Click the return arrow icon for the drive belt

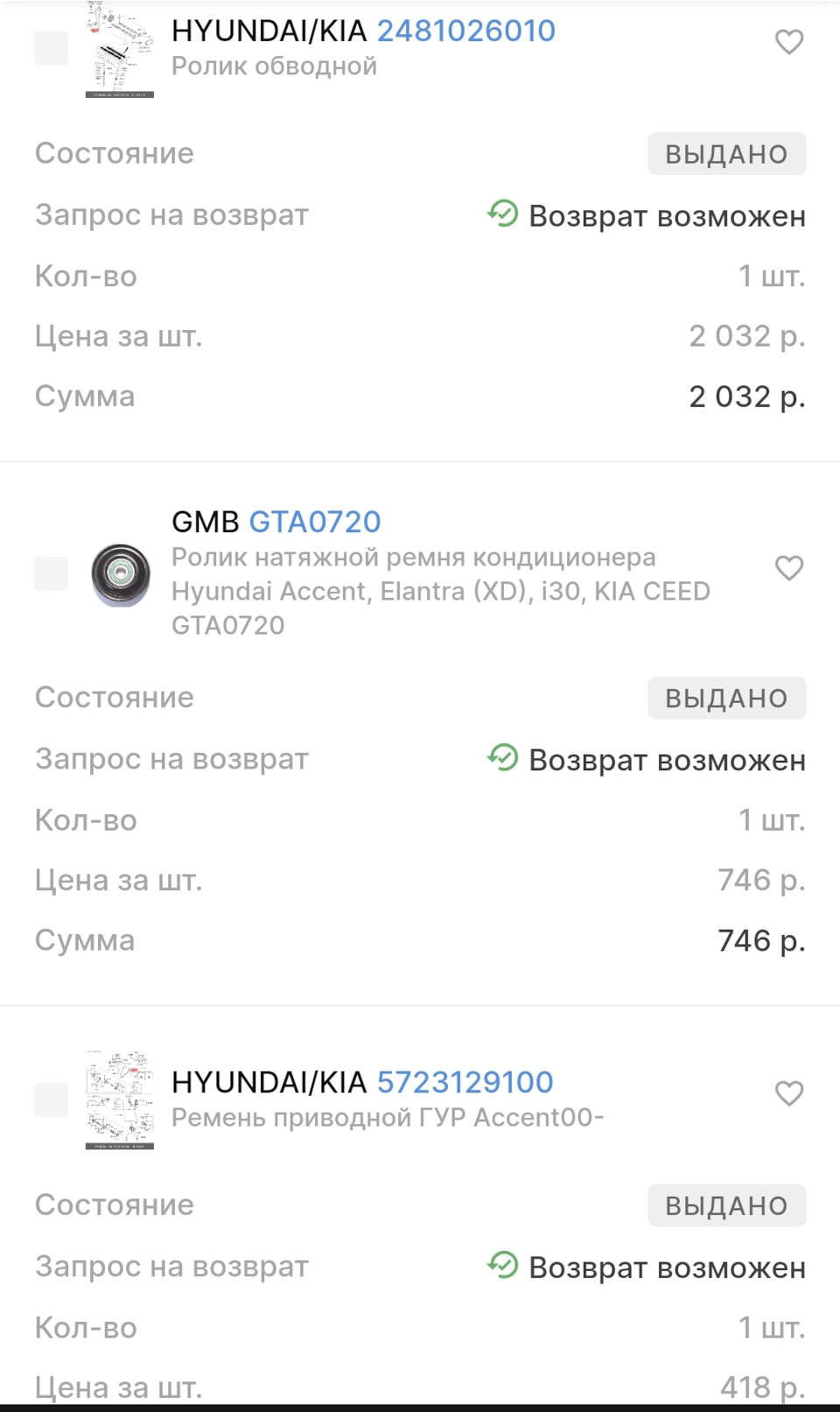tap(501, 1266)
